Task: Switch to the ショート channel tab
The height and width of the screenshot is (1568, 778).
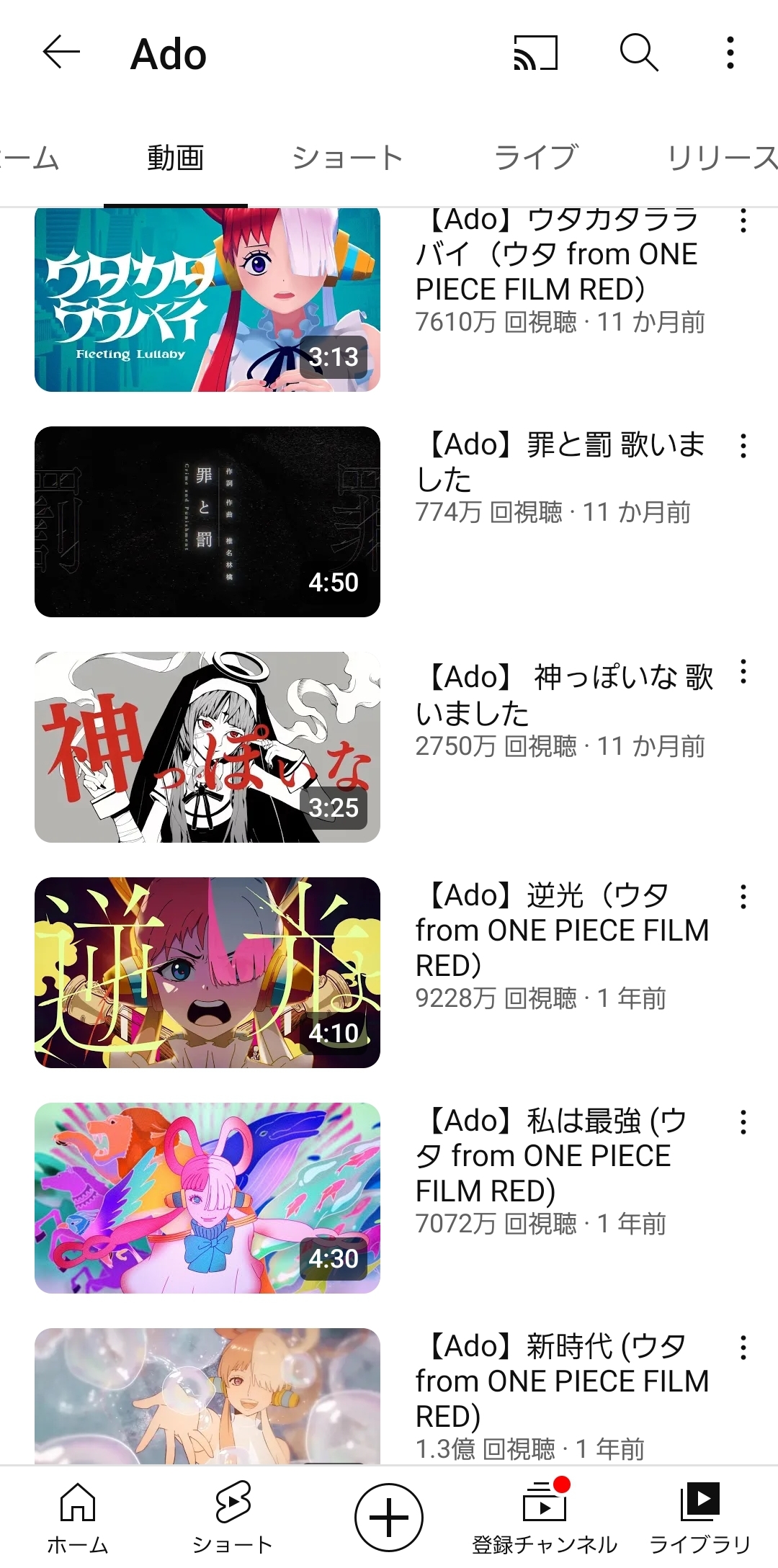Action: pos(347,158)
